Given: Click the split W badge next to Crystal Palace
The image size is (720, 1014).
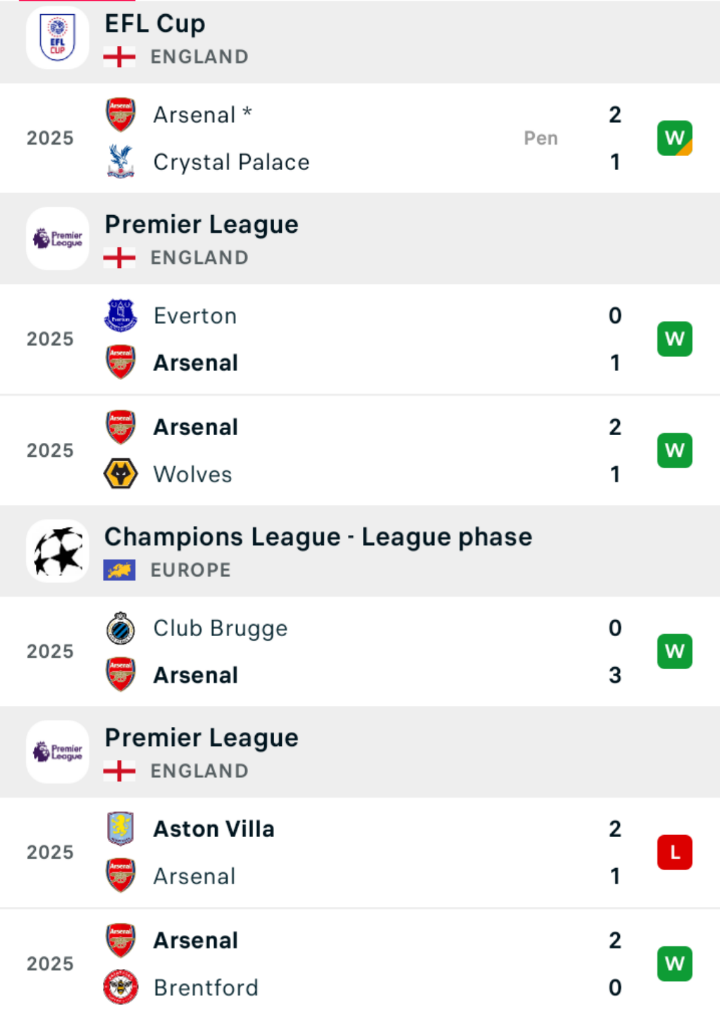Looking at the screenshot, I should click(x=674, y=138).
